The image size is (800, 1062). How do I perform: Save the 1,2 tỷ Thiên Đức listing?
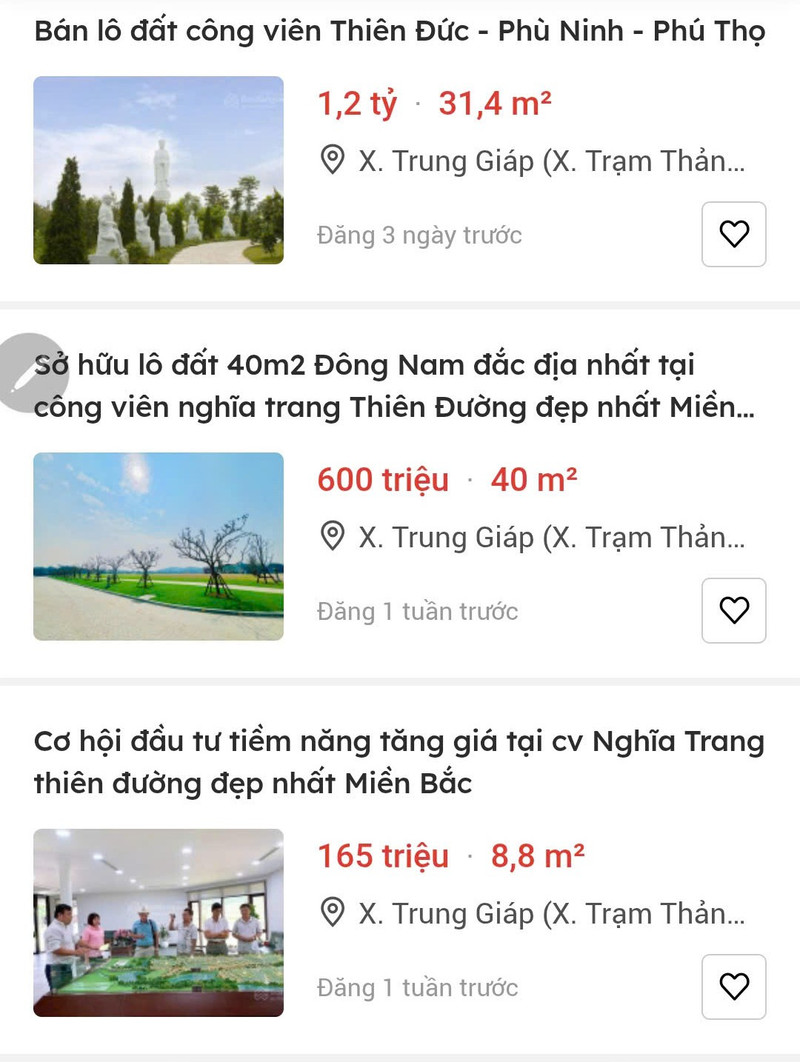pos(734,234)
